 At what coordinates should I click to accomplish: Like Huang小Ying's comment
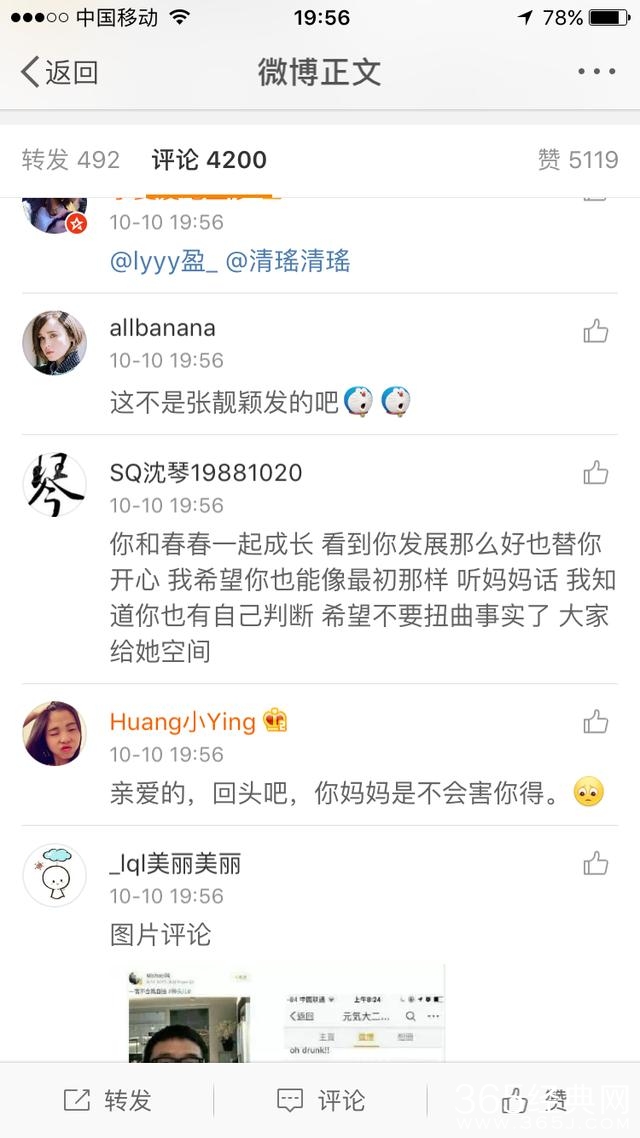[x=596, y=721]
